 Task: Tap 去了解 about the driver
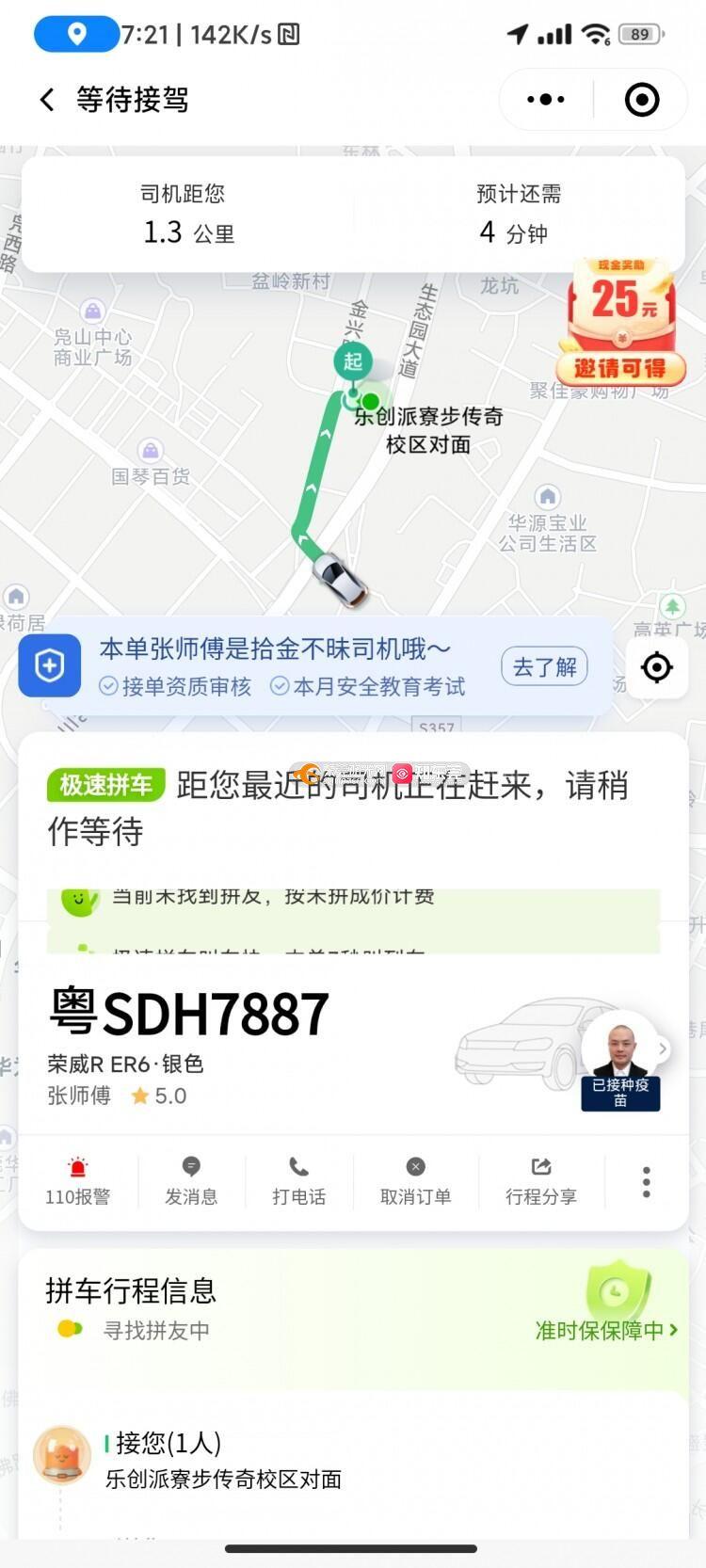point(544,666)
